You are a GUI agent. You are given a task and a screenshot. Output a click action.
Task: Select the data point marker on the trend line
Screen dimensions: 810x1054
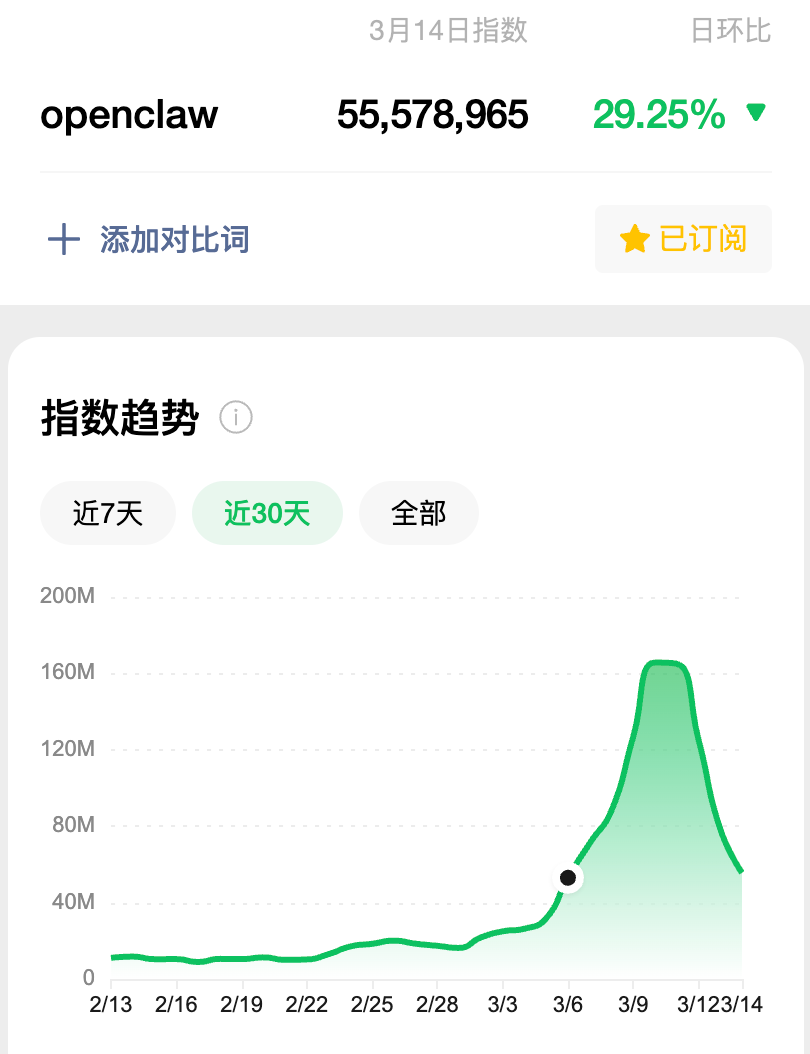pyautogui.click(x=569, y=878)
